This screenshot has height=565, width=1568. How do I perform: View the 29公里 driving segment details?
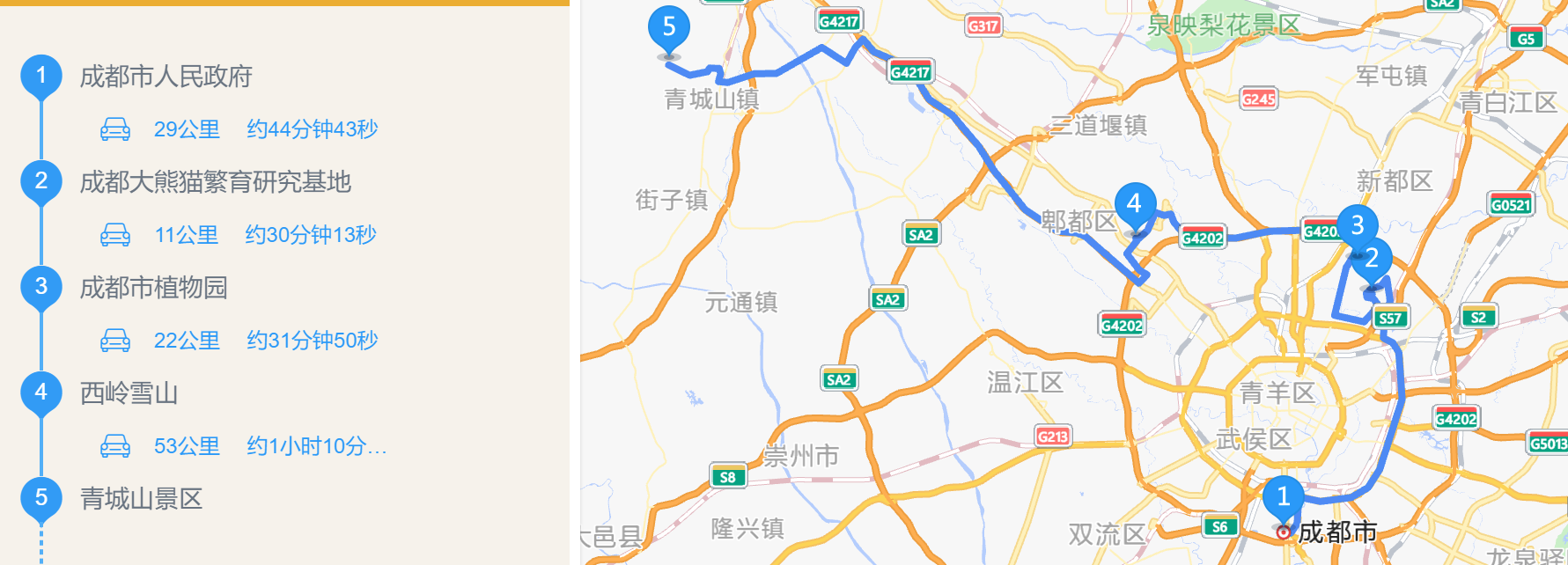tap(238, 129)
